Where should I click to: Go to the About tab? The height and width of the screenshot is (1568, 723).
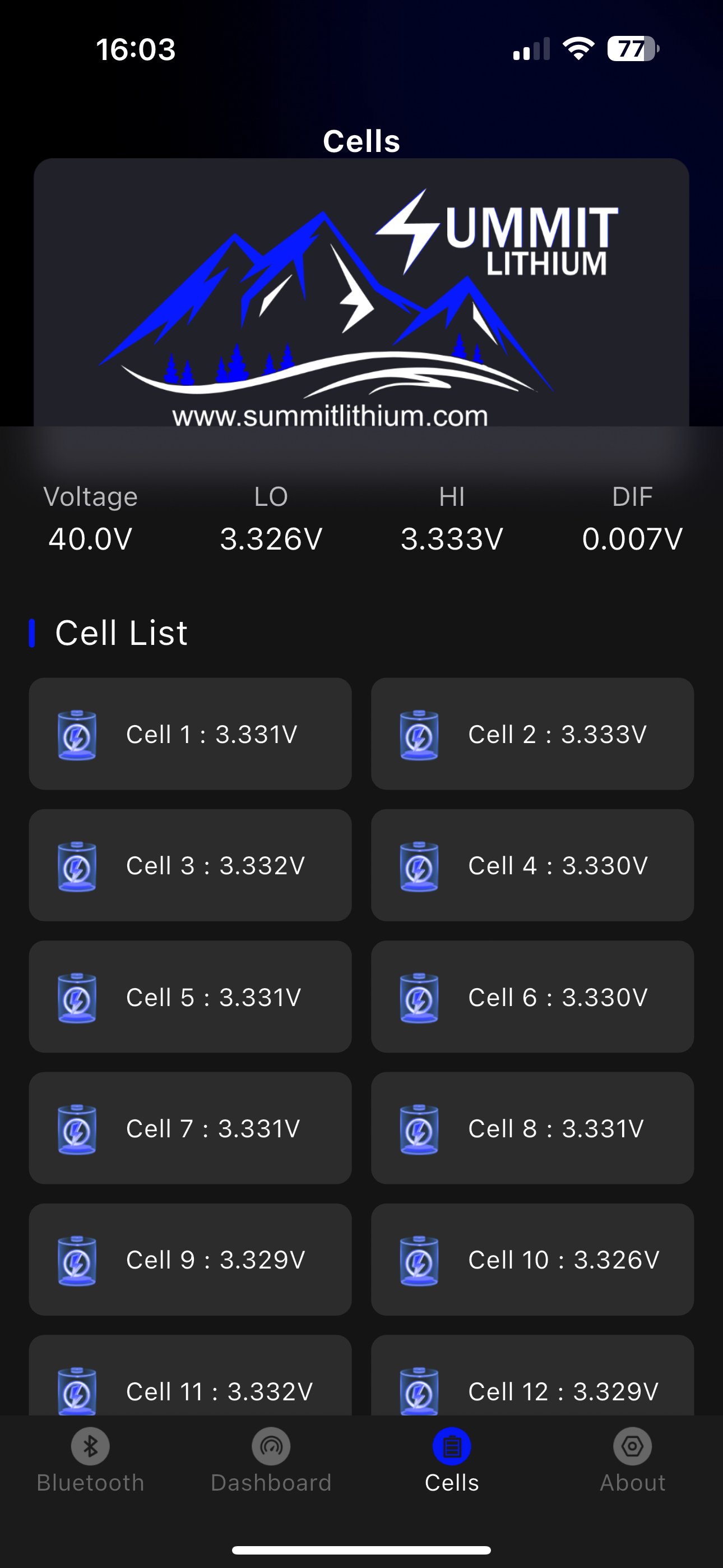click(632, 1460)
